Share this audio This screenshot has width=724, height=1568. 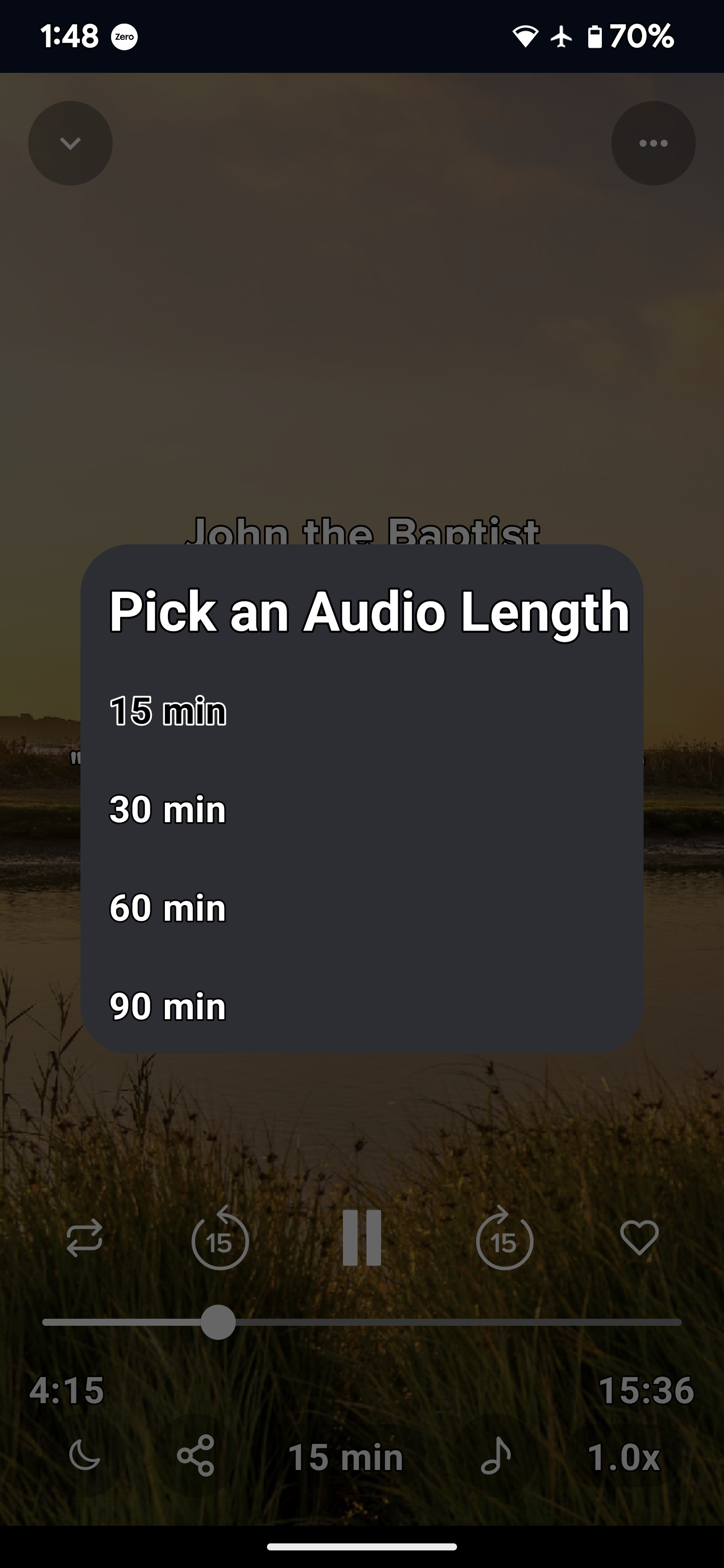(x=196, y=1456)
